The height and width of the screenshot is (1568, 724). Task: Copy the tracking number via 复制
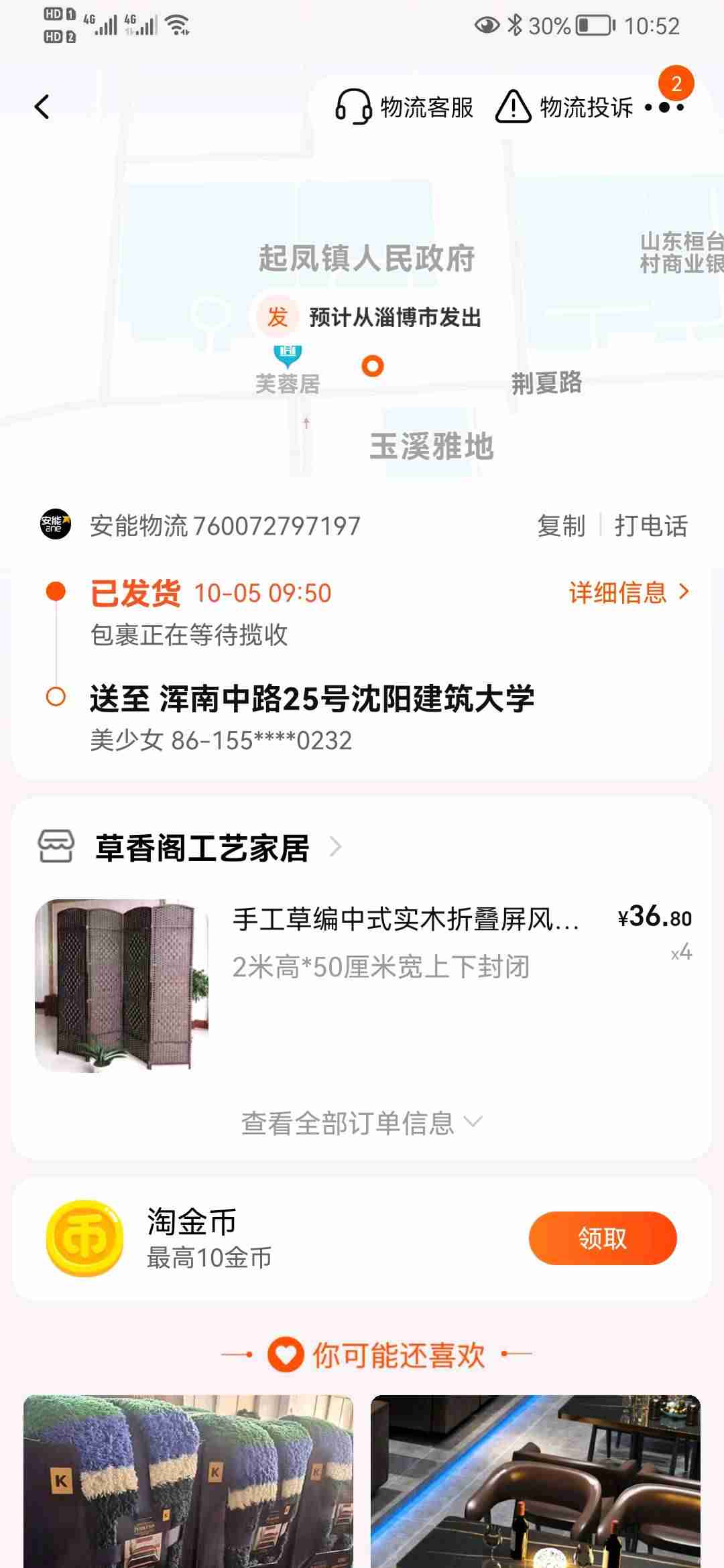(561, 526)
